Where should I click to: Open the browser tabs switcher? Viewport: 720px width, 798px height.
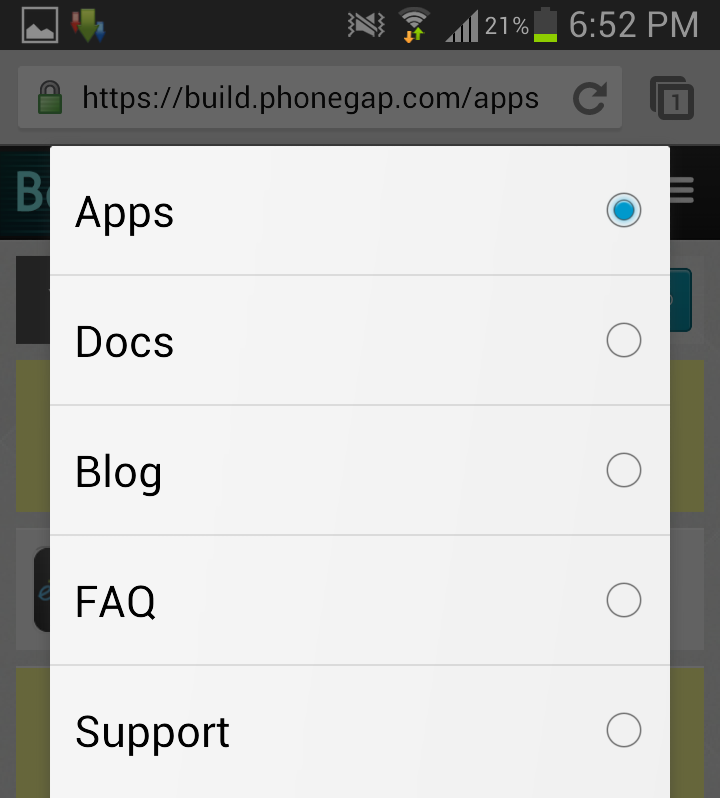click(673, 98)
